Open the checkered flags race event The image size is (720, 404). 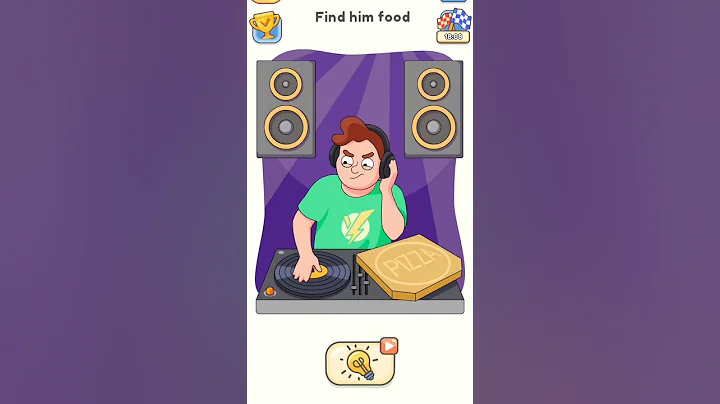[452, 23]
